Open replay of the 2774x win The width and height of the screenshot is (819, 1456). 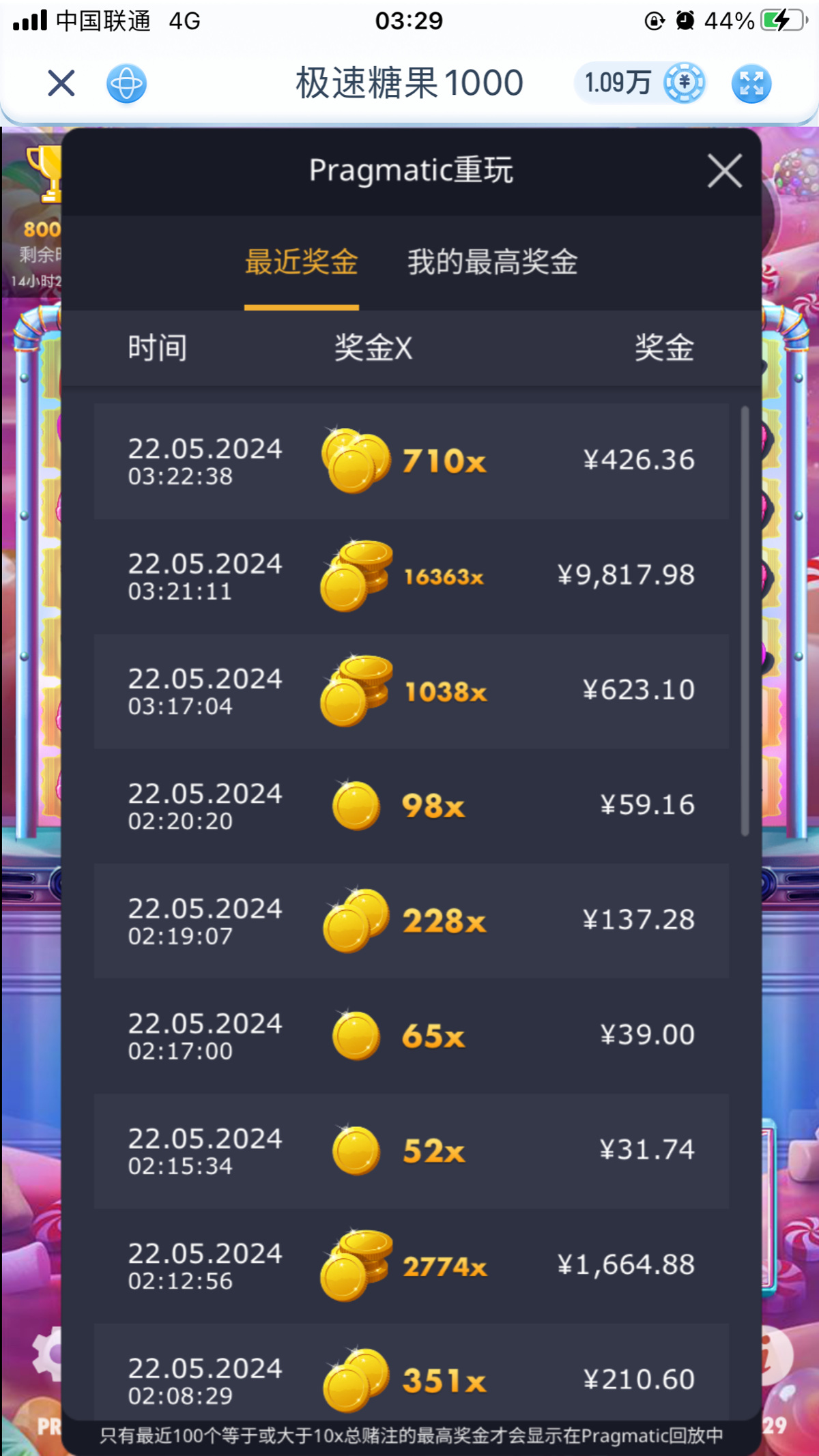[x=411, y=1266]
